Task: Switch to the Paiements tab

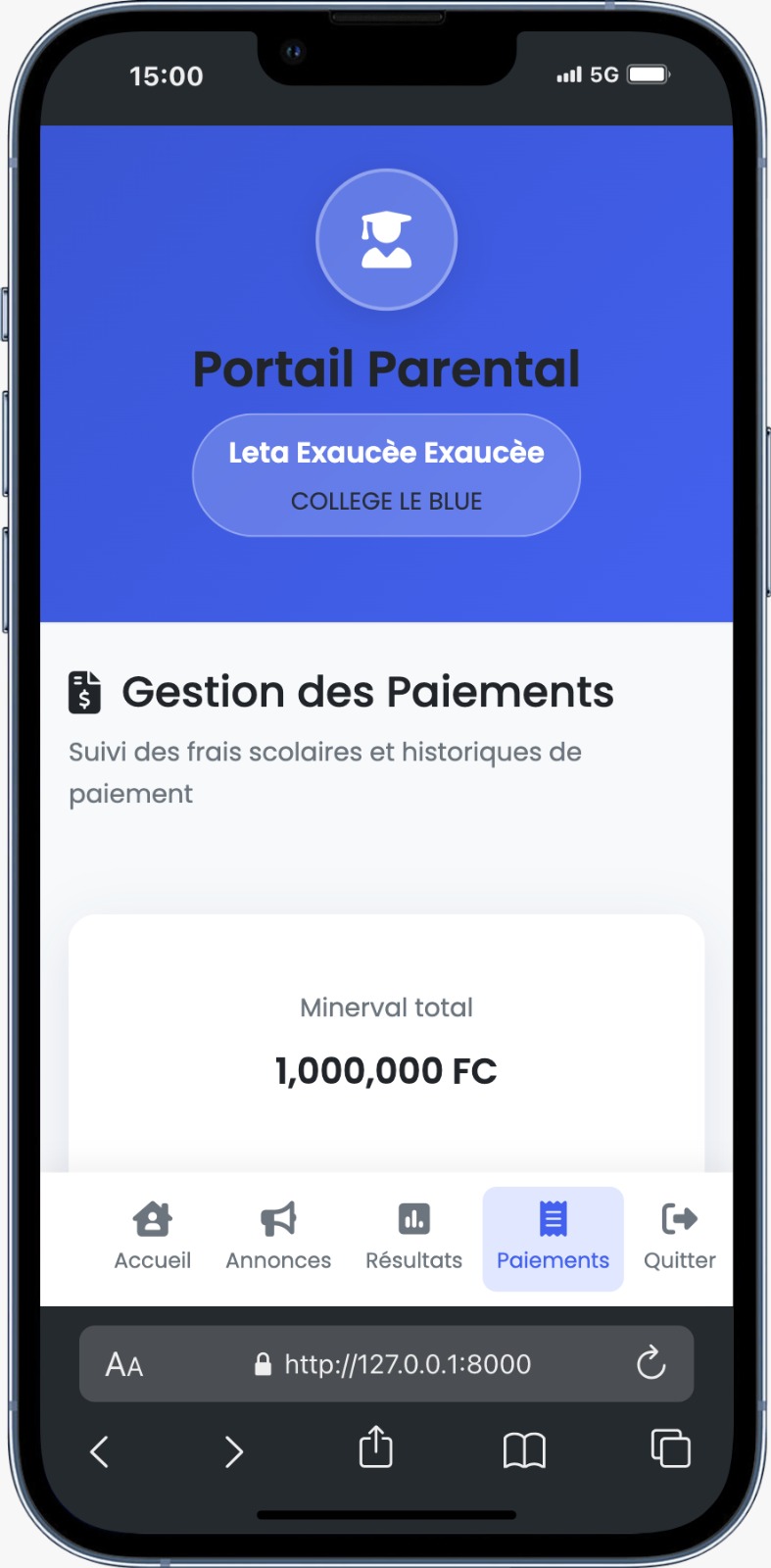Action: pyautogui.click(x=553, y=1239)
